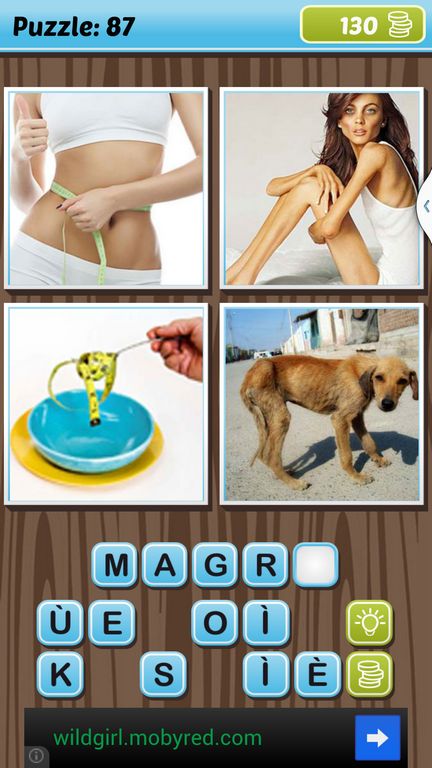The image size is (432, 768).
Task: Open the 130 coins balance button
Action: tap(362, 24)
